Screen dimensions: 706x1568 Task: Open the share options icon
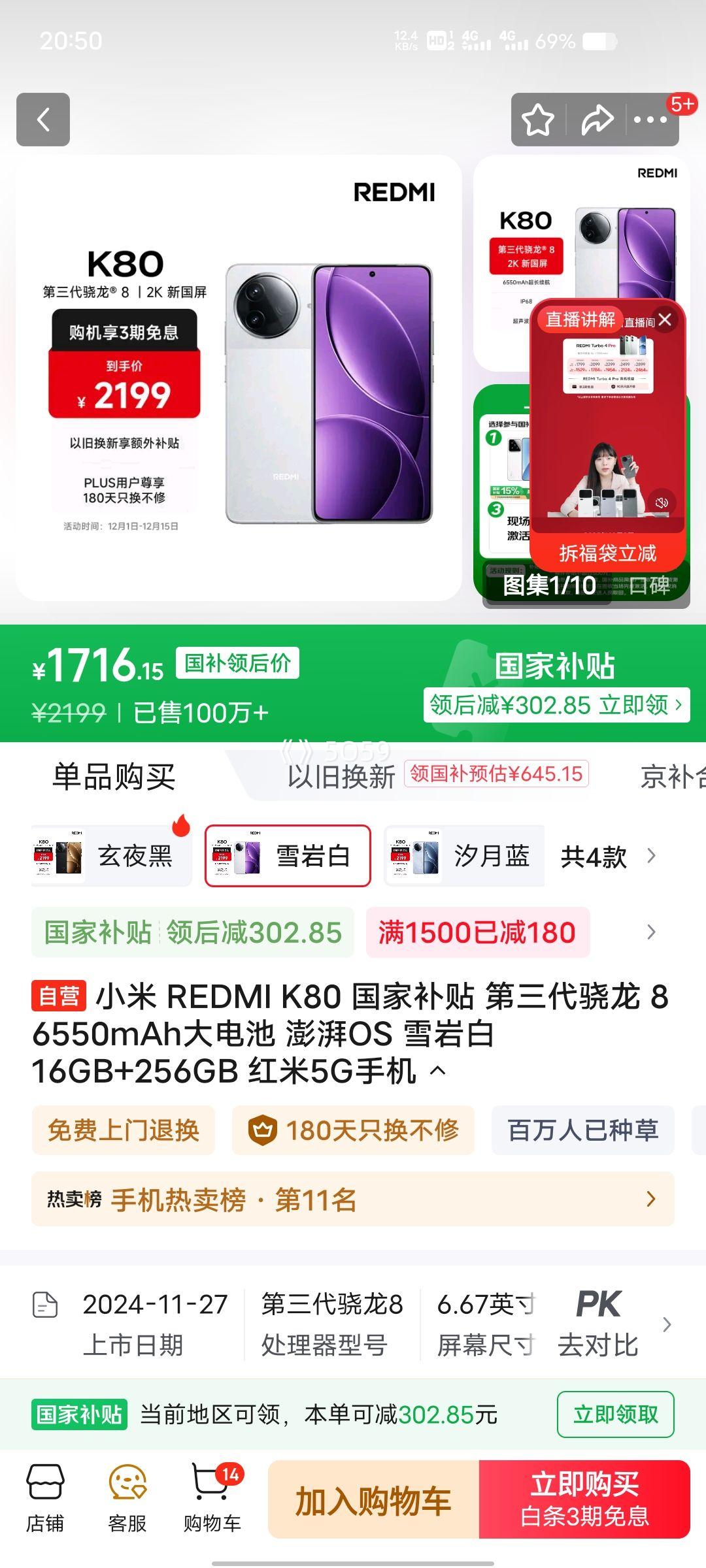[x=596, y=118]
